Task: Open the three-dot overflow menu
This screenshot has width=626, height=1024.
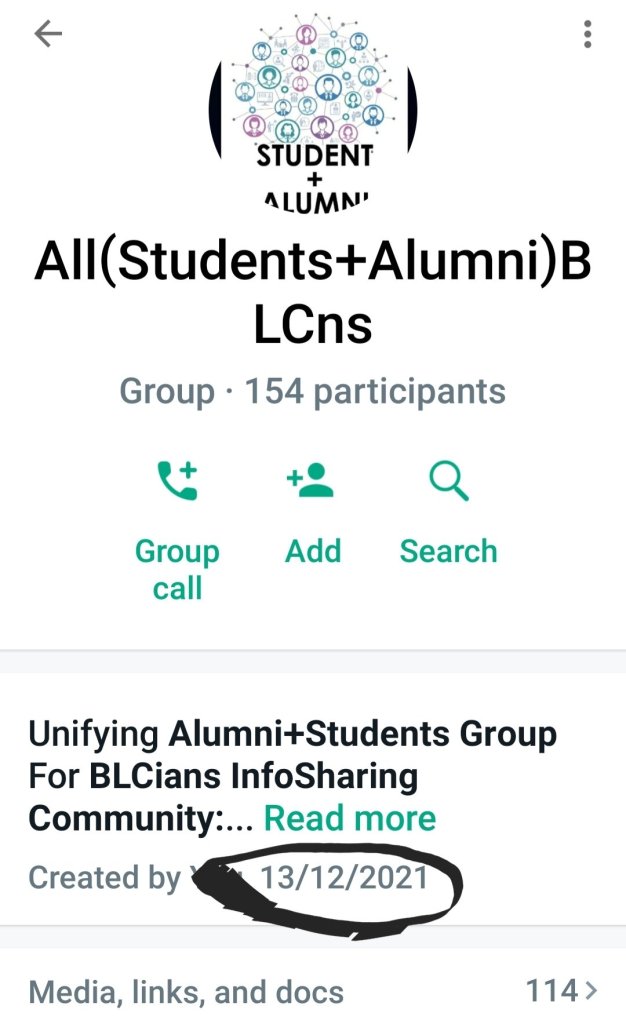Action: pos(587,35)
